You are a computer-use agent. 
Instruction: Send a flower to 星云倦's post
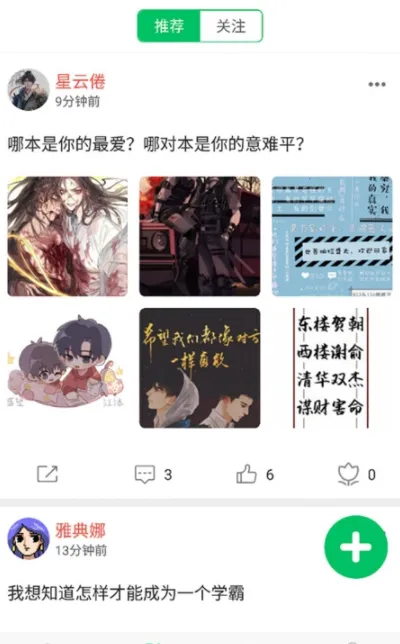pyautogui.click(x=356, y=474)
